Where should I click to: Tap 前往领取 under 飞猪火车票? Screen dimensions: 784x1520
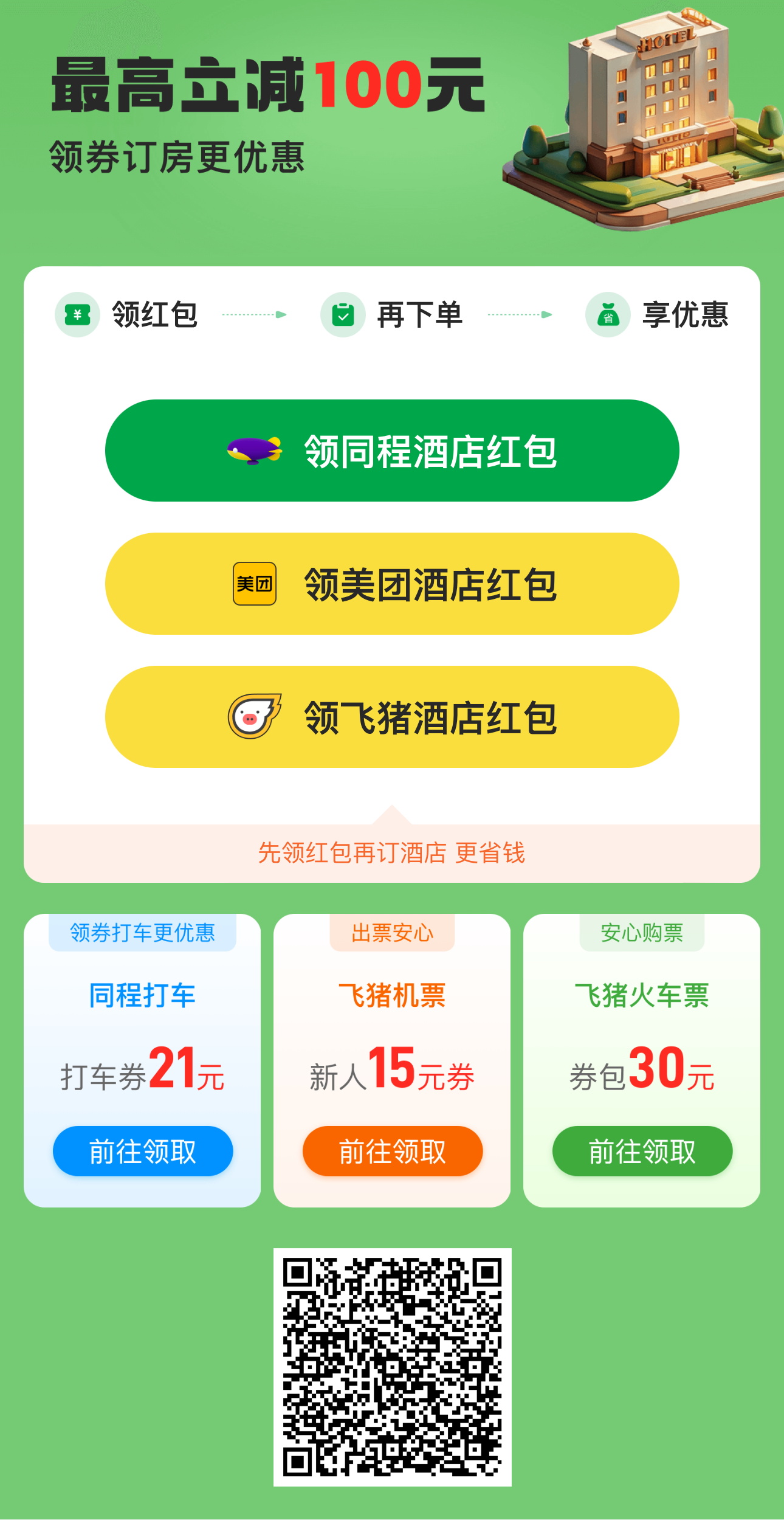[642, 1151]
